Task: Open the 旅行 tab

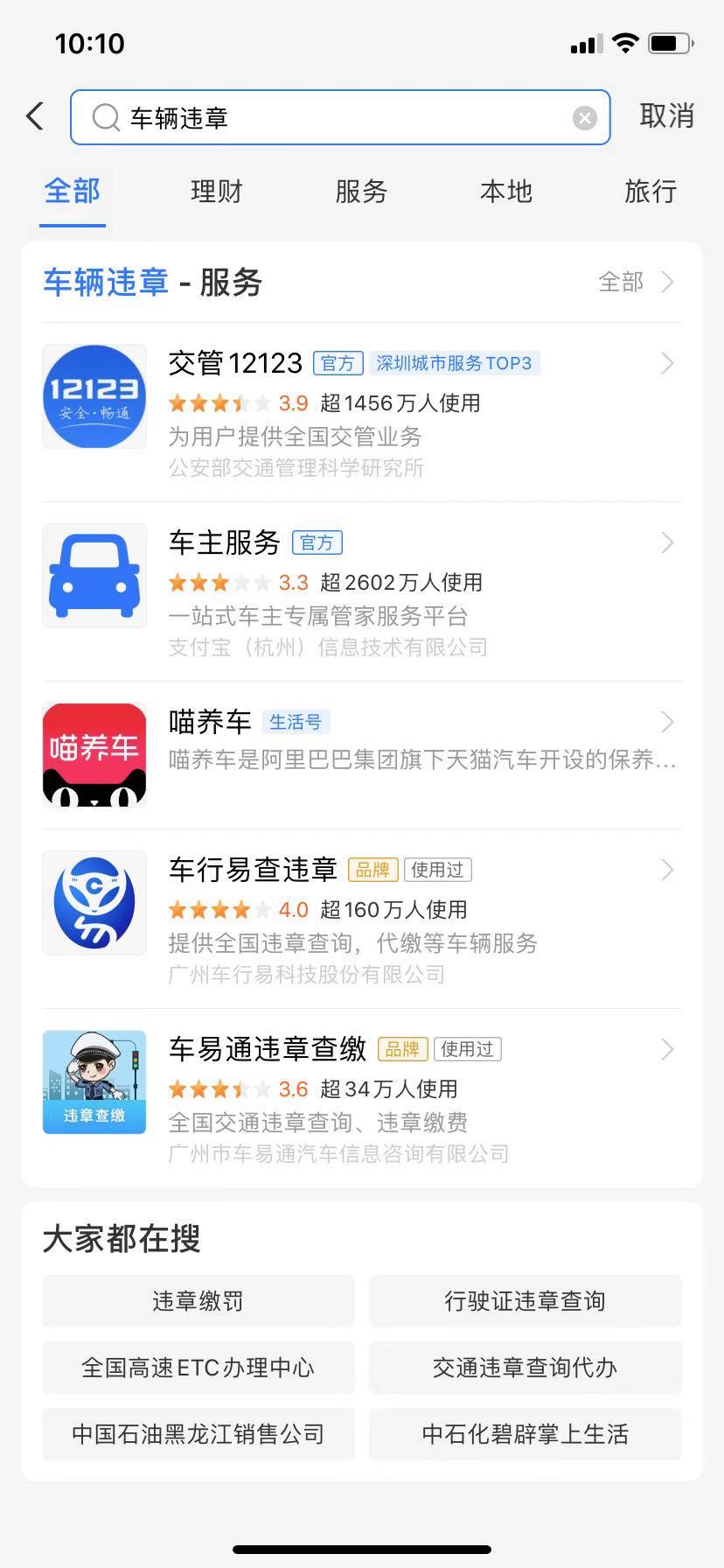Action: [x=651, y=192]
